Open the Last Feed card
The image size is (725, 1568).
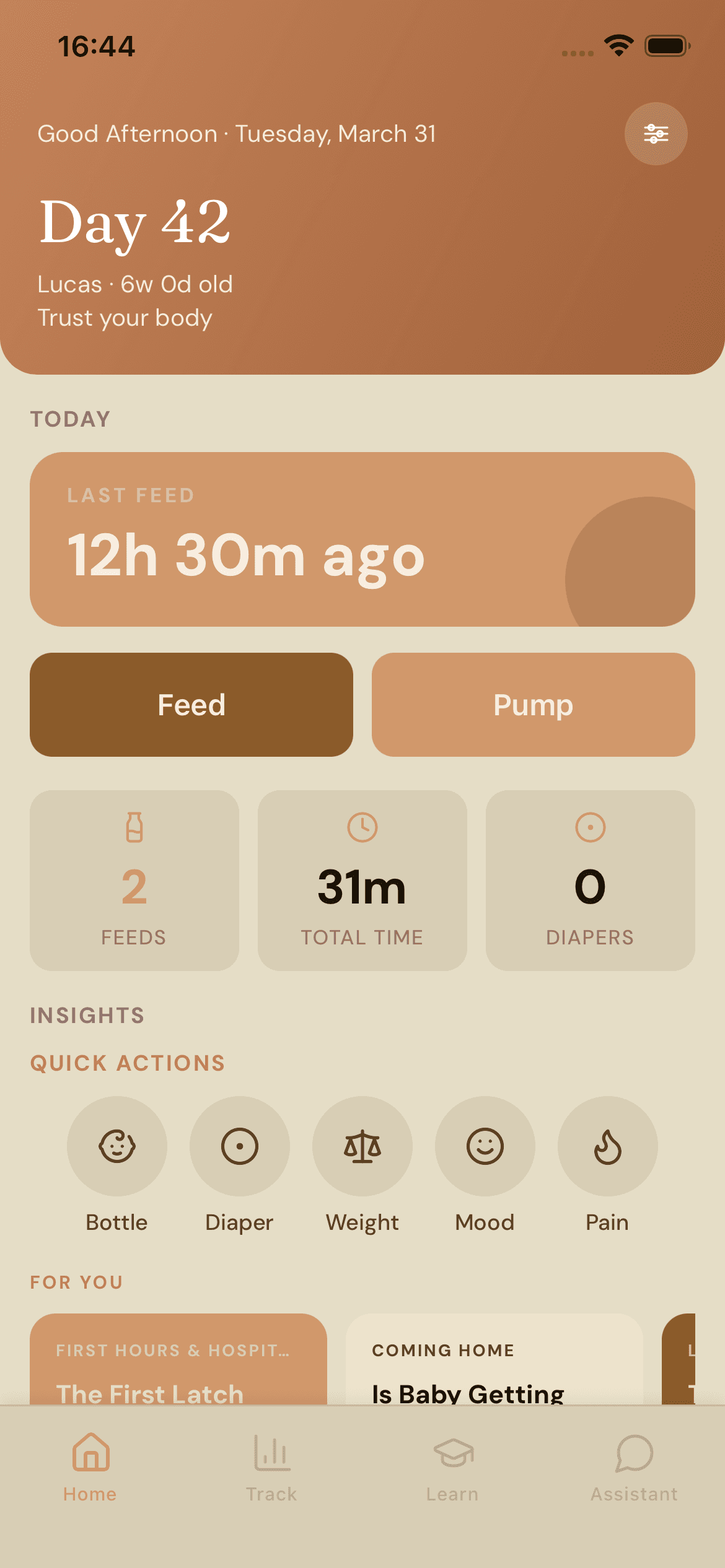(362, 536)
